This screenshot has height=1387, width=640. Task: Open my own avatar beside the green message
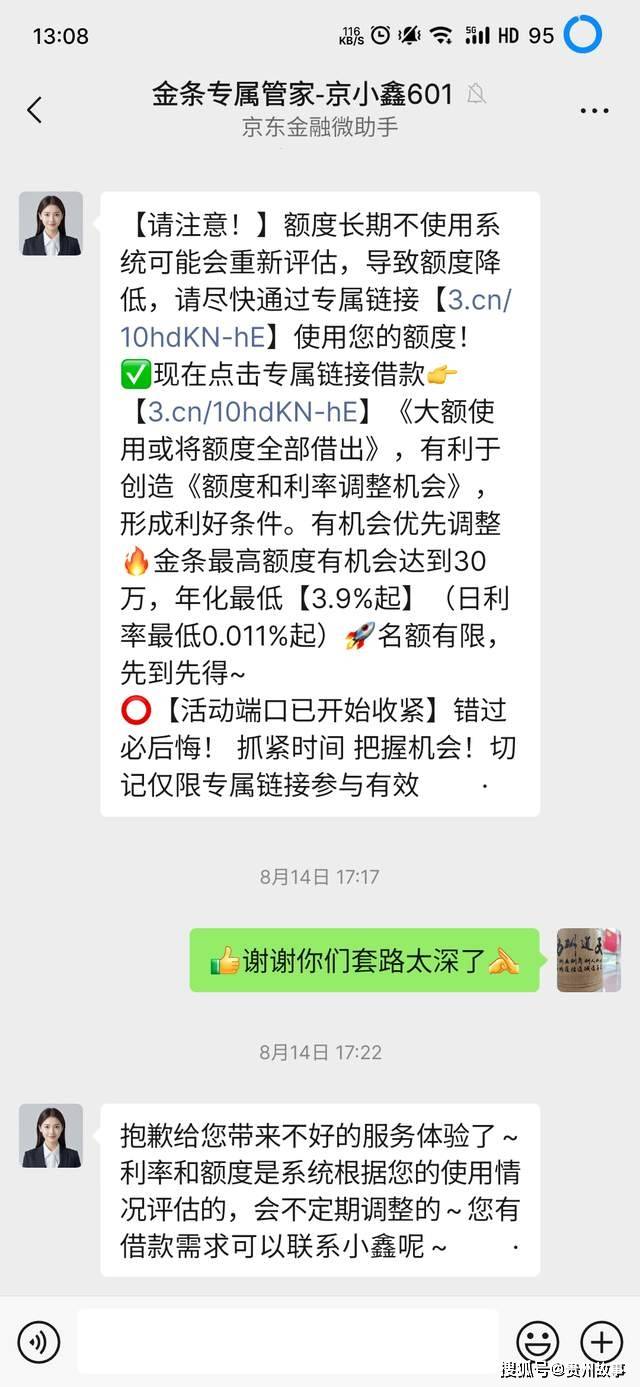(x=588, y=960)
